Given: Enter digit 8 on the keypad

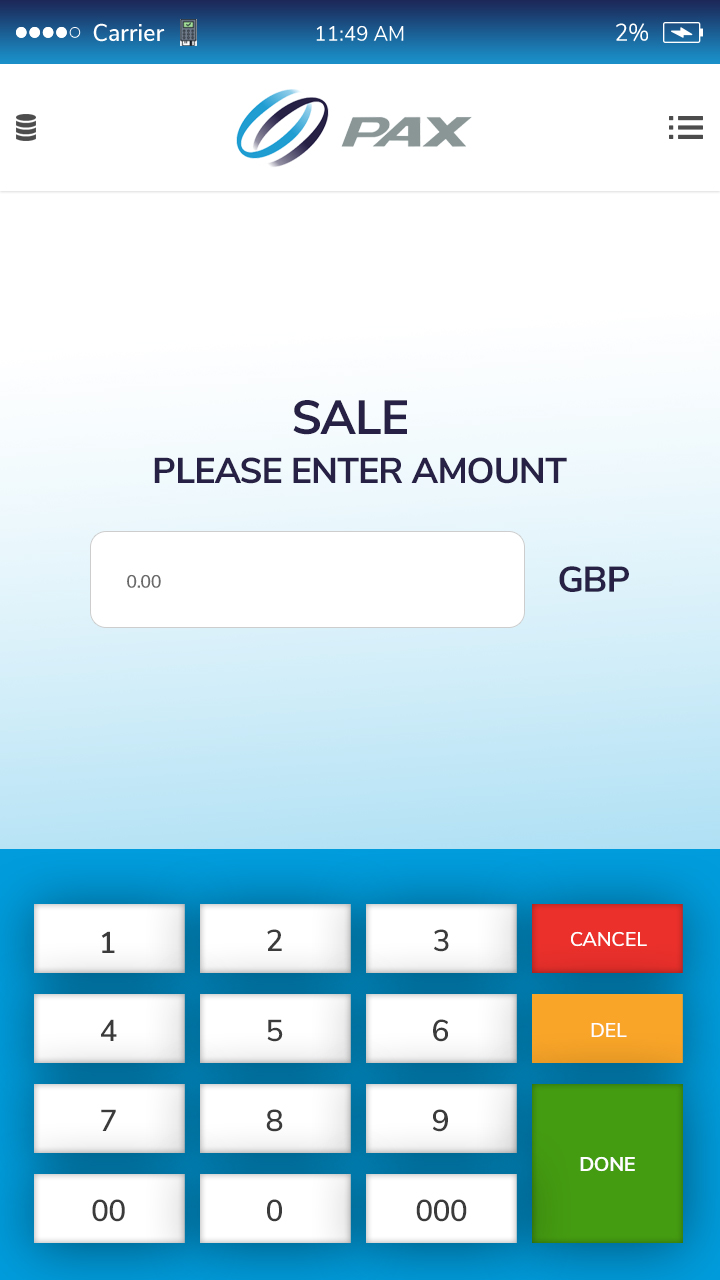Looking at the screenshot, I should click(x=275, y=1119).
